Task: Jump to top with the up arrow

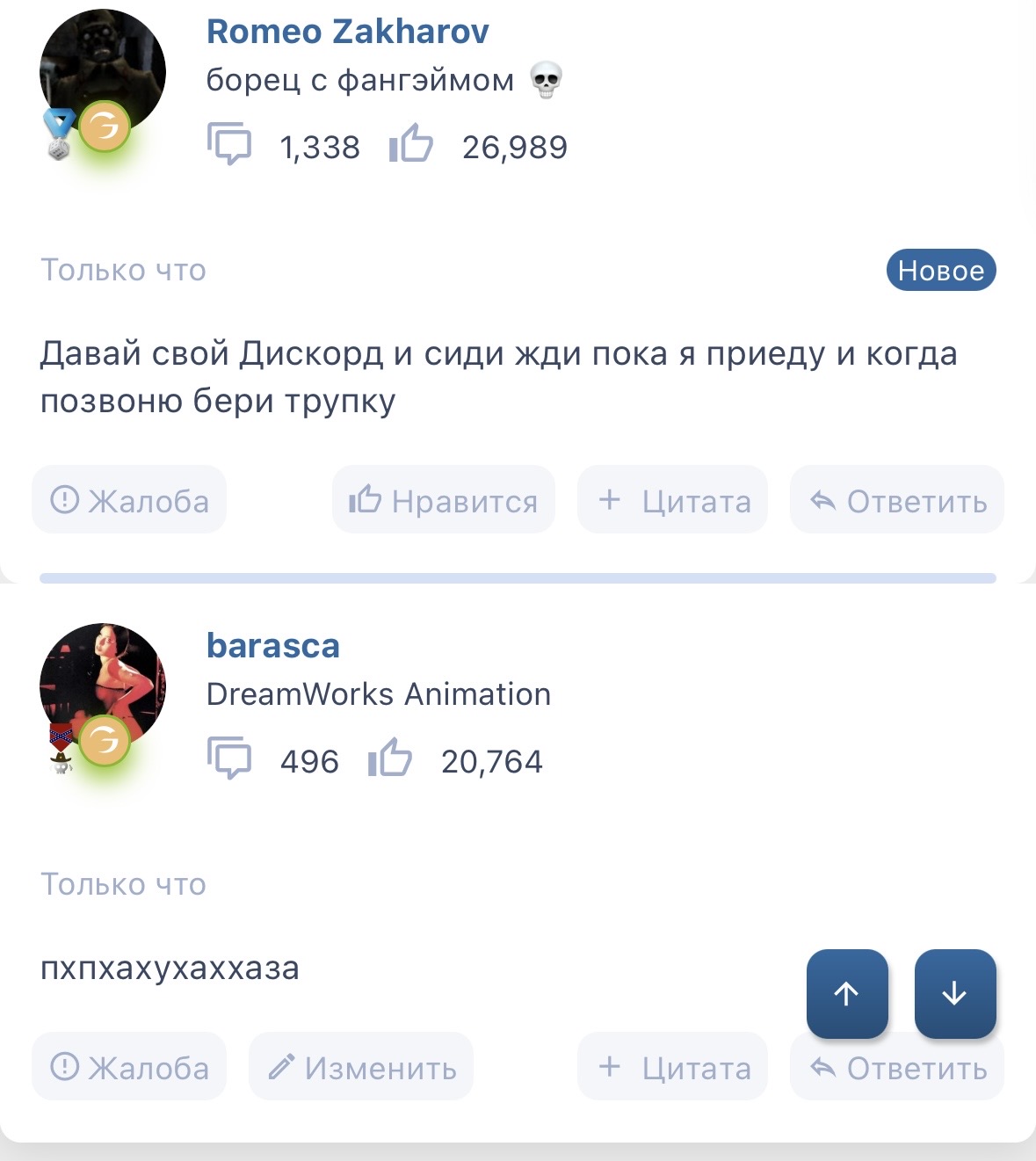Action: pyautogui.click(x=847, y=993)
